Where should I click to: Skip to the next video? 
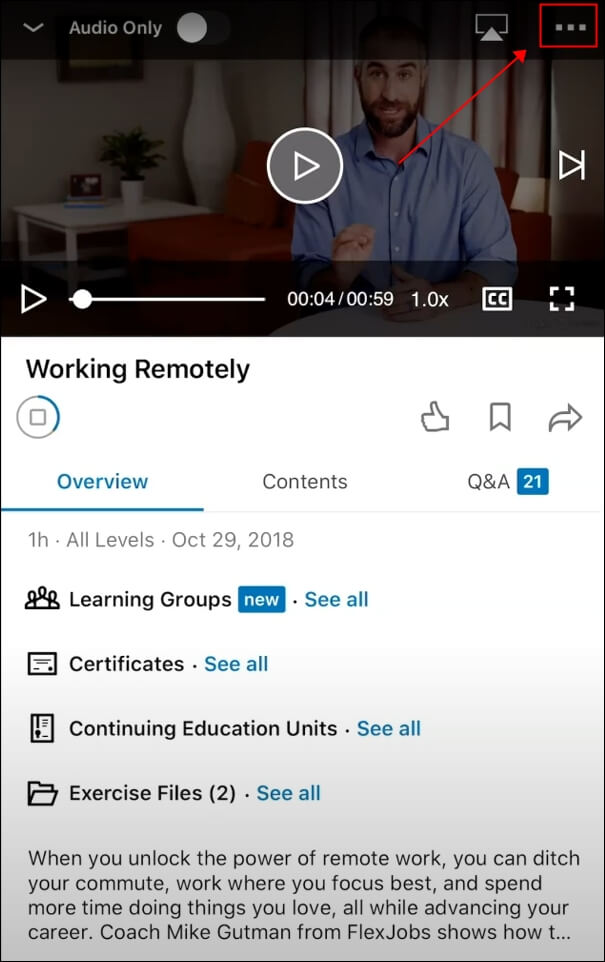point(571,165)
